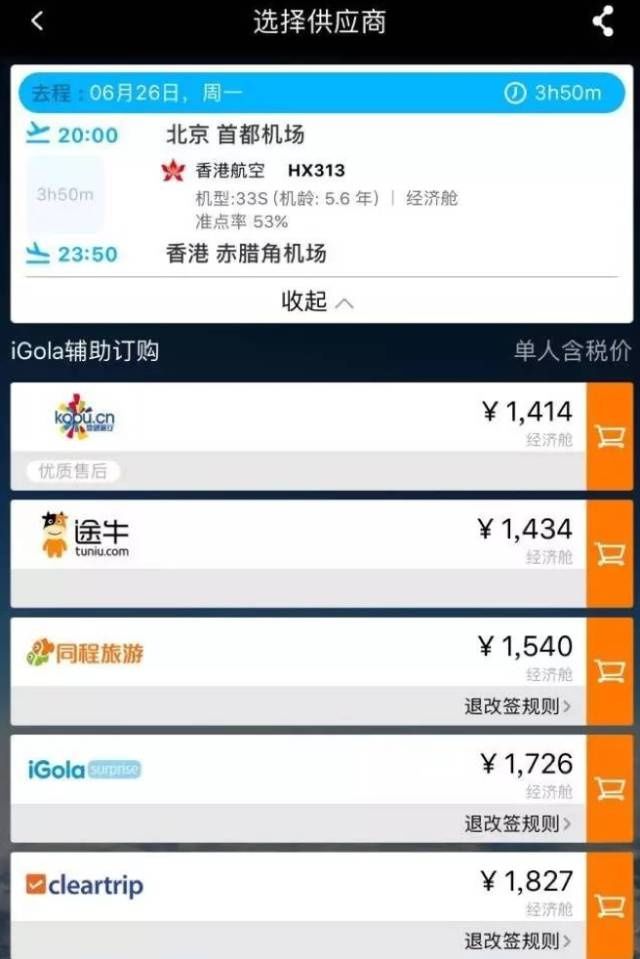The image size is (640, 959).
Task: Select the iGola surprise ¥1,726 cart button
Action: coord(610,787)
